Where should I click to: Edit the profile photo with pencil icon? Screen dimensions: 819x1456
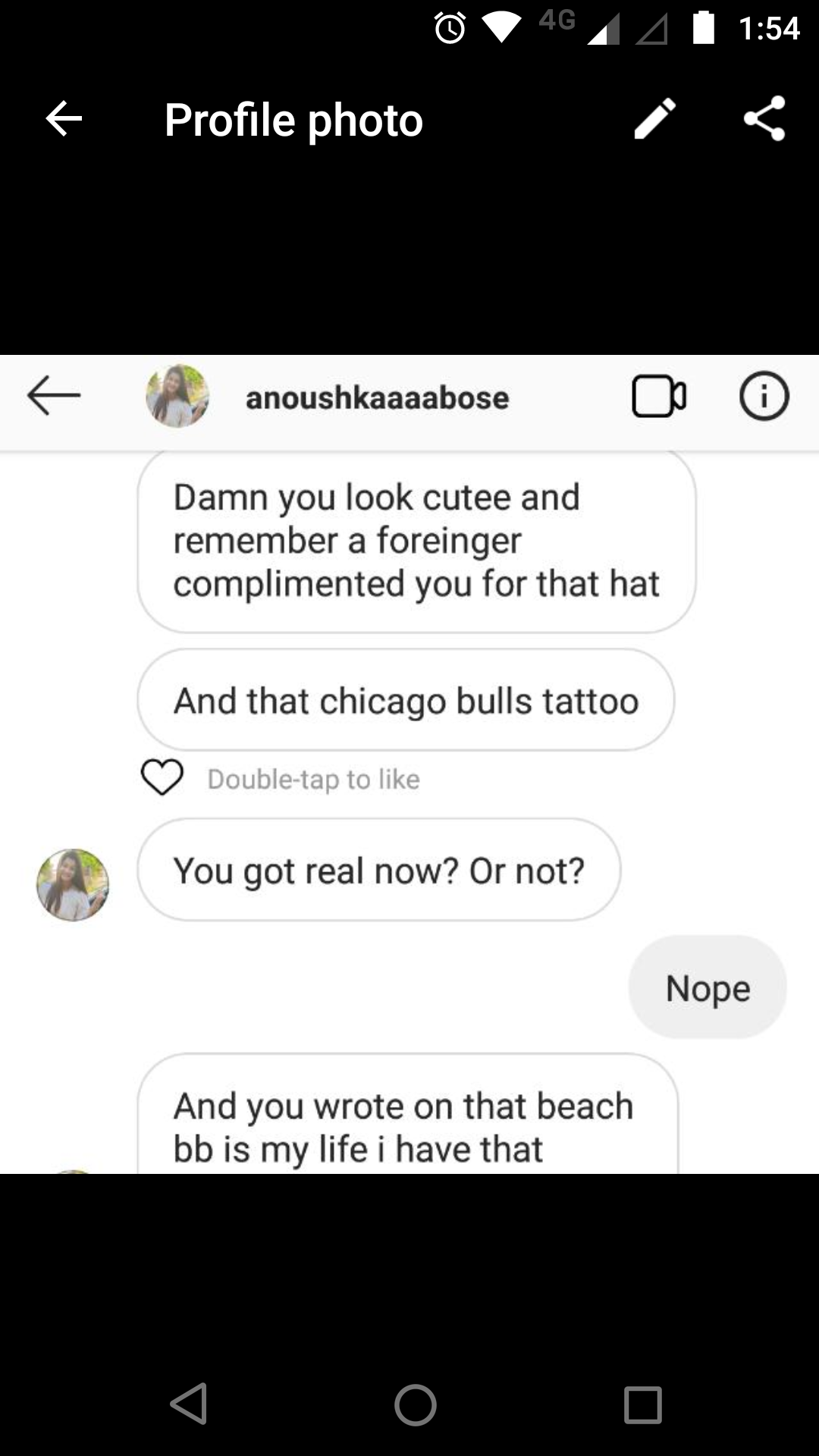(655, 118)
